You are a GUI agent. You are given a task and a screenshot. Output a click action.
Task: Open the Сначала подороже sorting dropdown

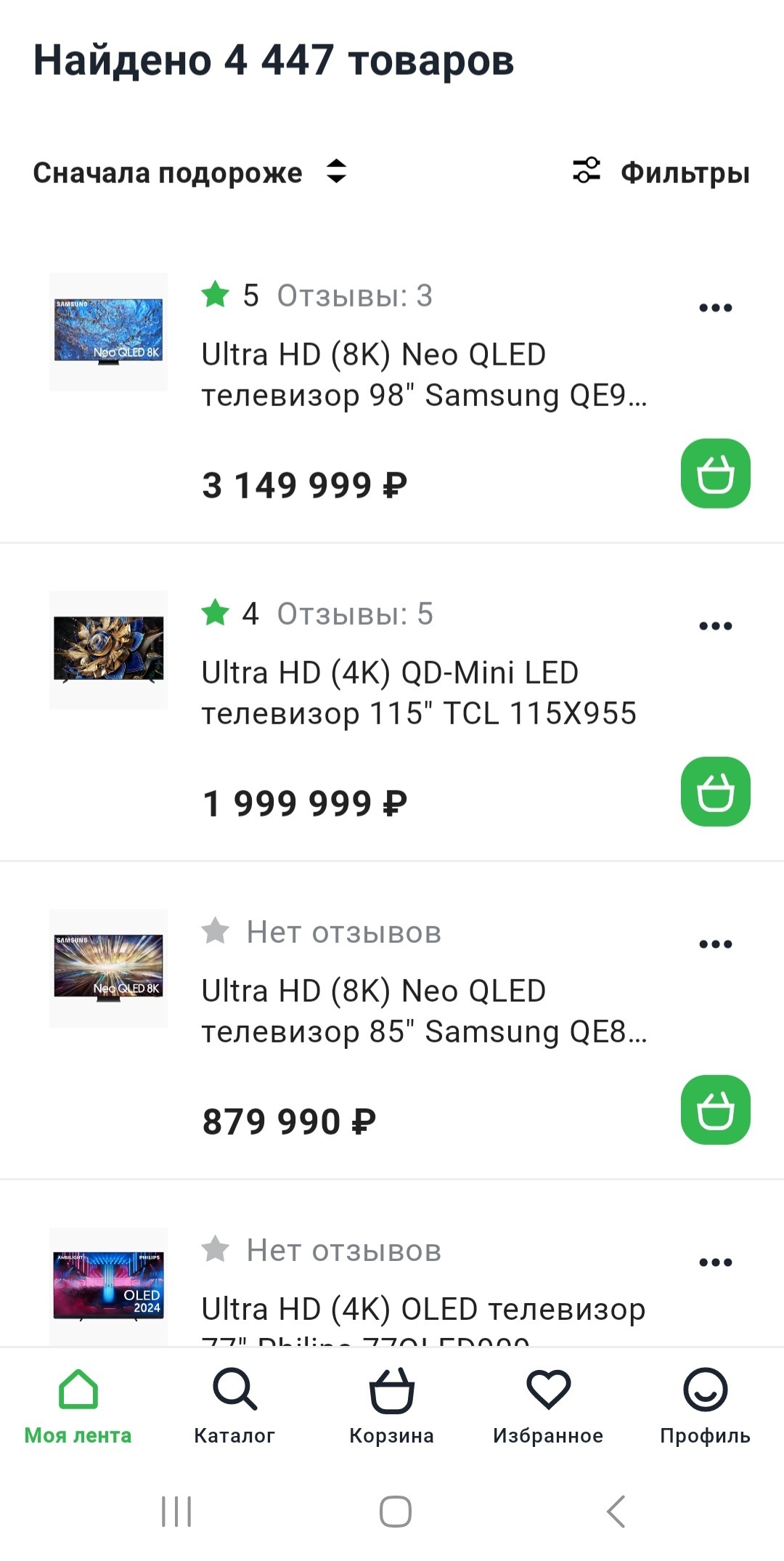(x=190, y=173)
